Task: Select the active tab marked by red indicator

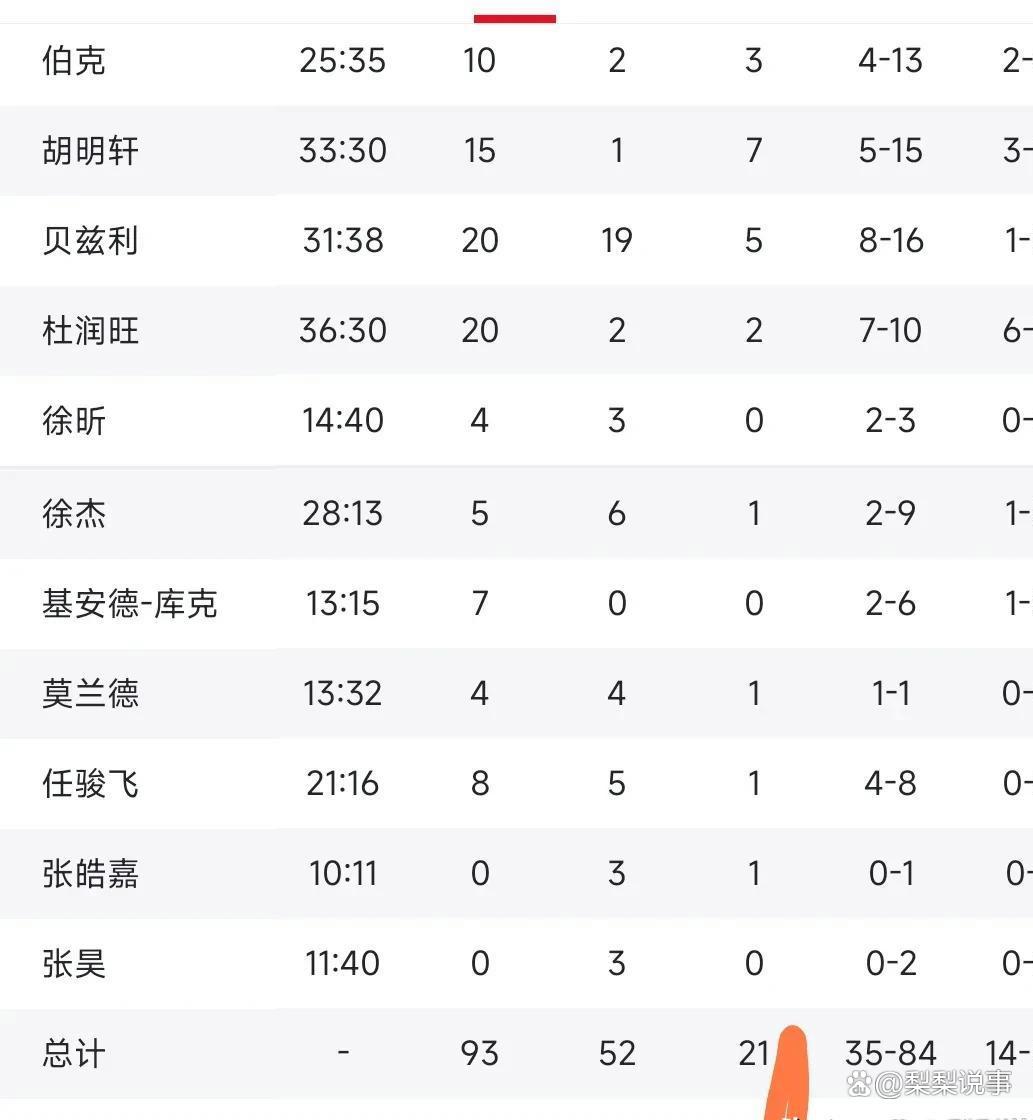Action: (x=514, y=14)
